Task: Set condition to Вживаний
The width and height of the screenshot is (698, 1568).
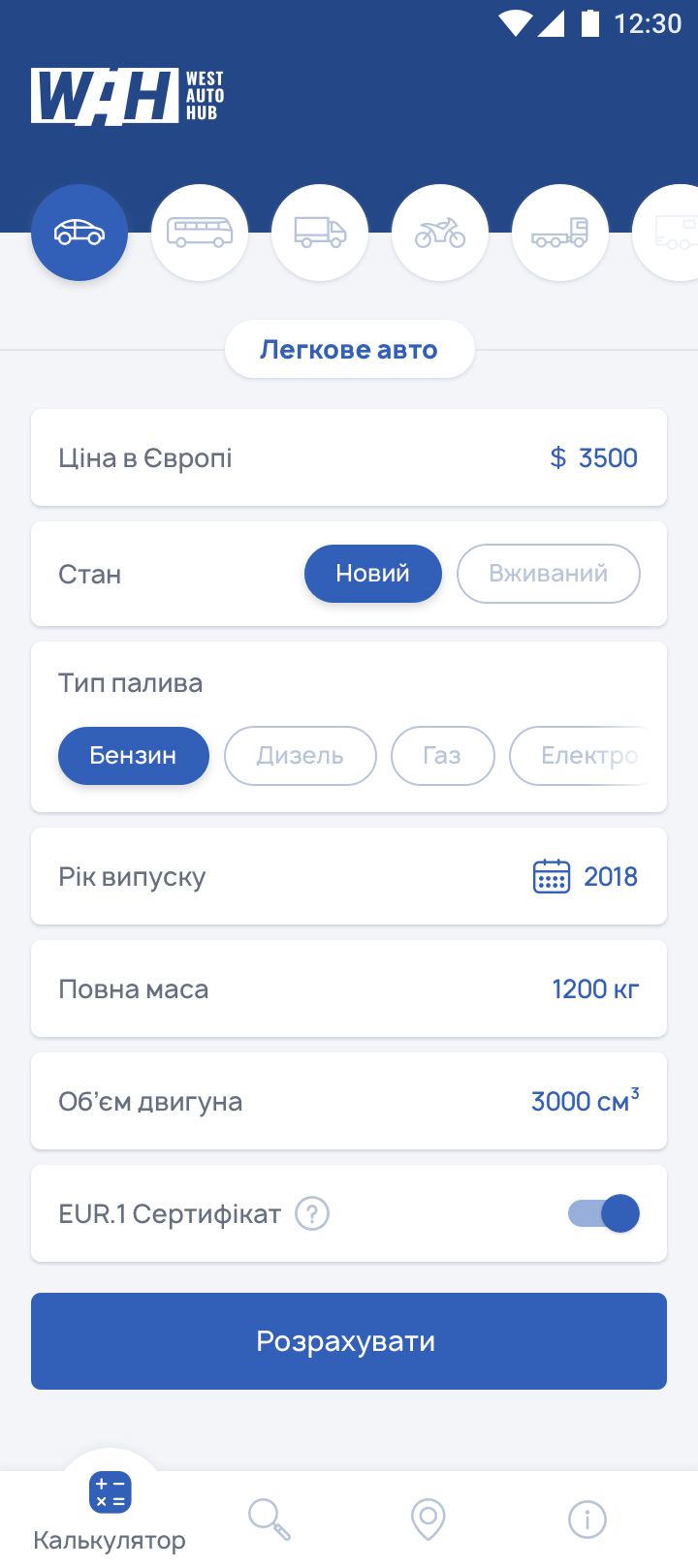Action: pos(549,574)
